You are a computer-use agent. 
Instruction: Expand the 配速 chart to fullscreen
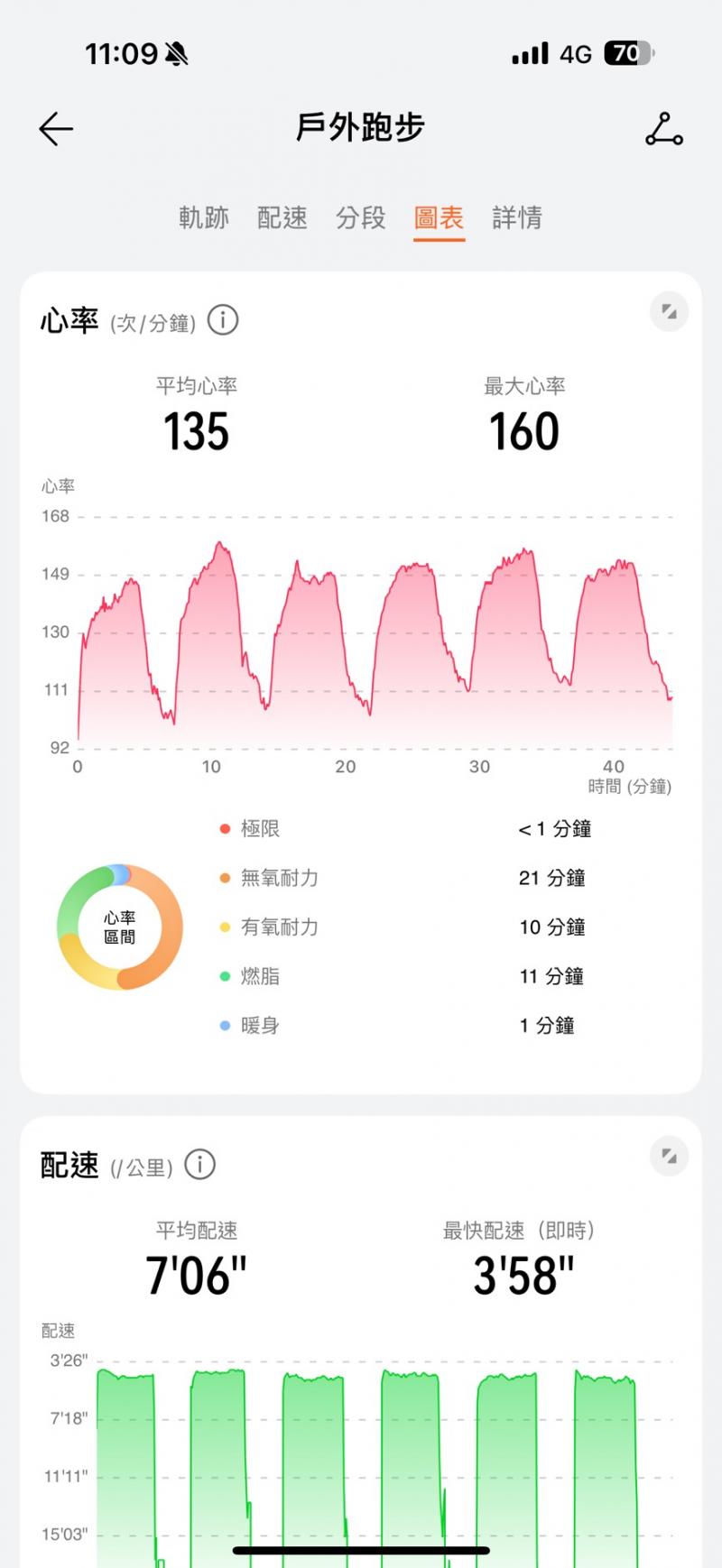point(669,1157)
